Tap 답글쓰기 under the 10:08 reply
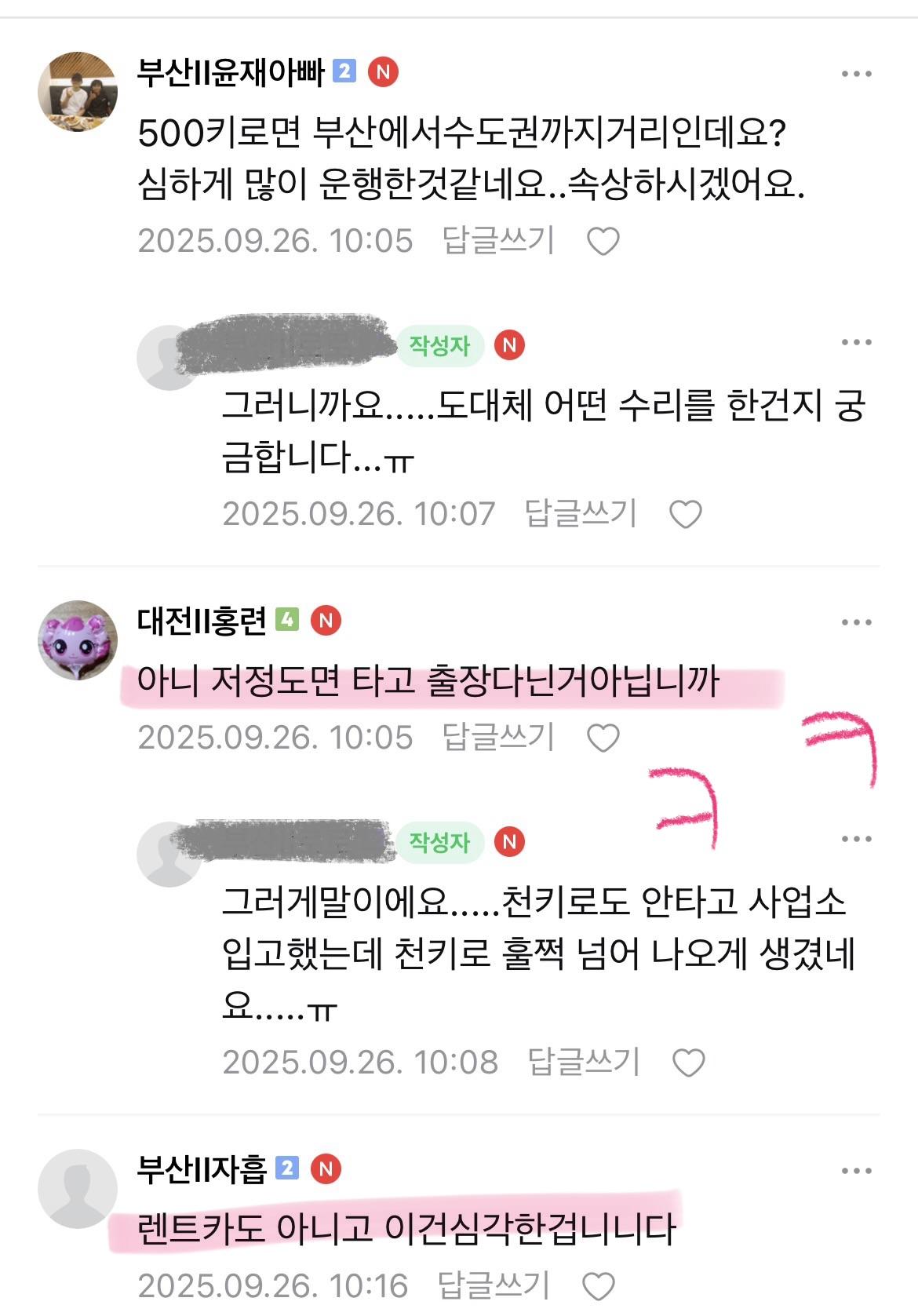The width and height of the screenshot is (918, 1316). pos(584,1062)
